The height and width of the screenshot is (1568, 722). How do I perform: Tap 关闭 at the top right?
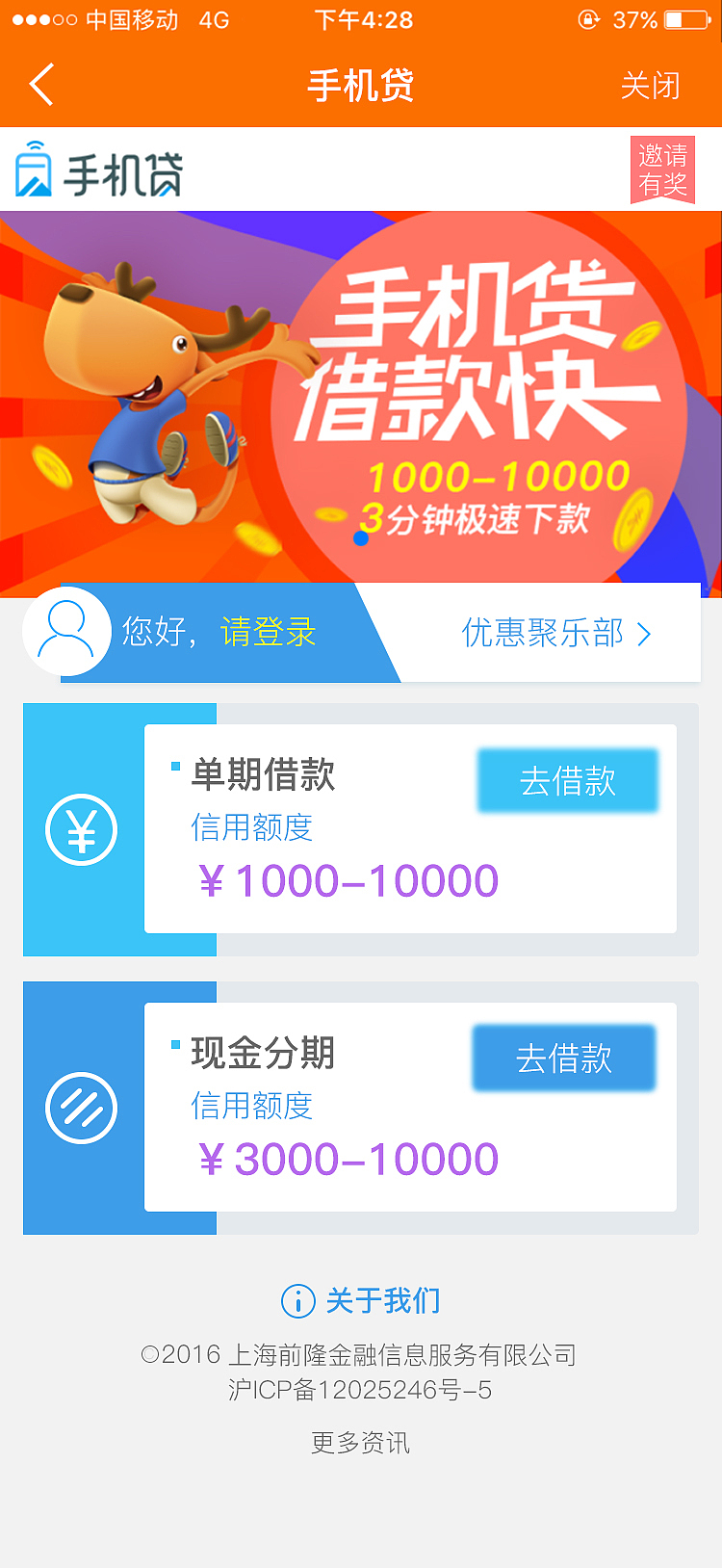tap(650, 85)
